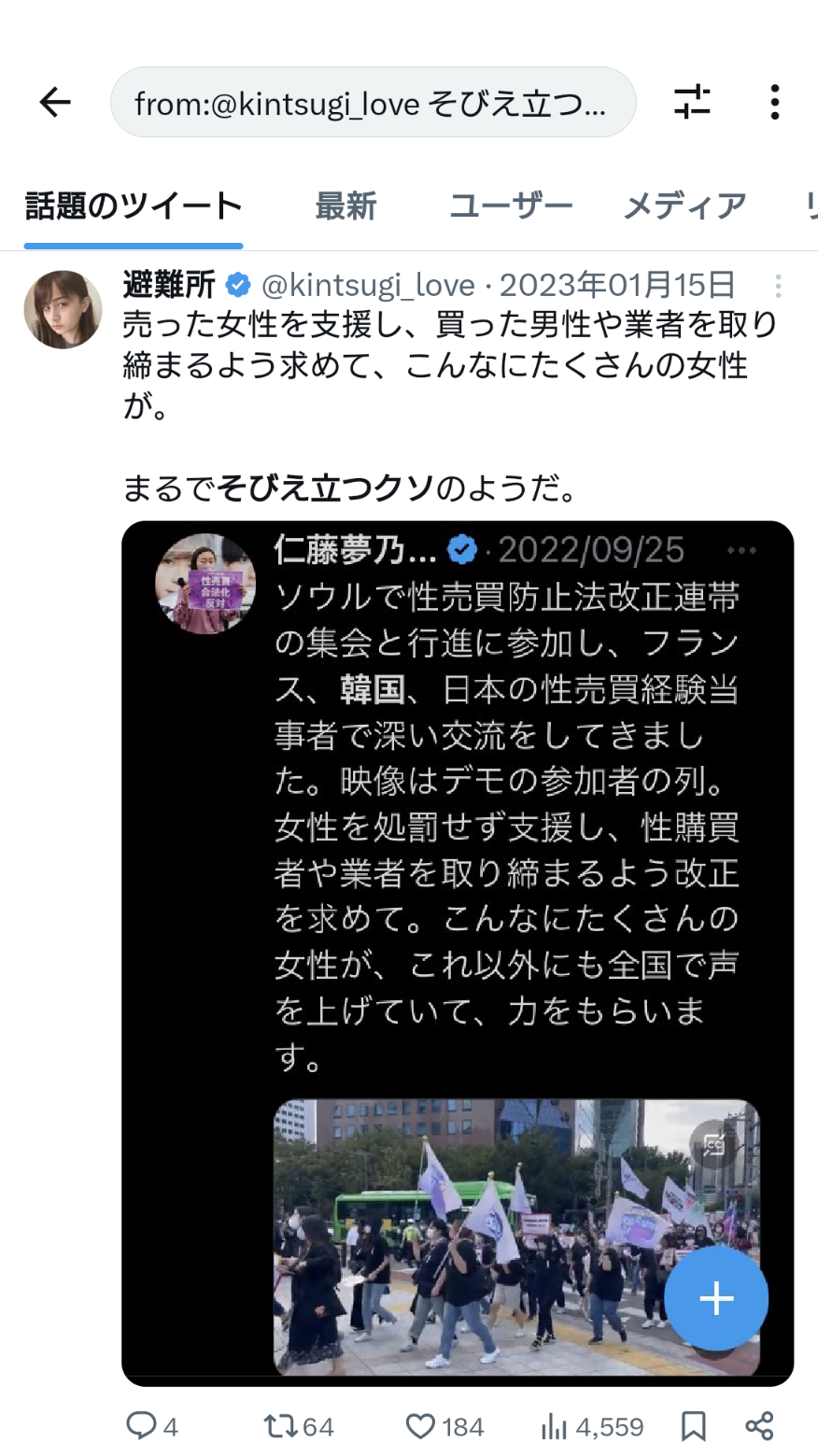Viewport: 818px width, 1456px height.
Task: Switch to the メディア tab
Action: [x=684, y=206]
